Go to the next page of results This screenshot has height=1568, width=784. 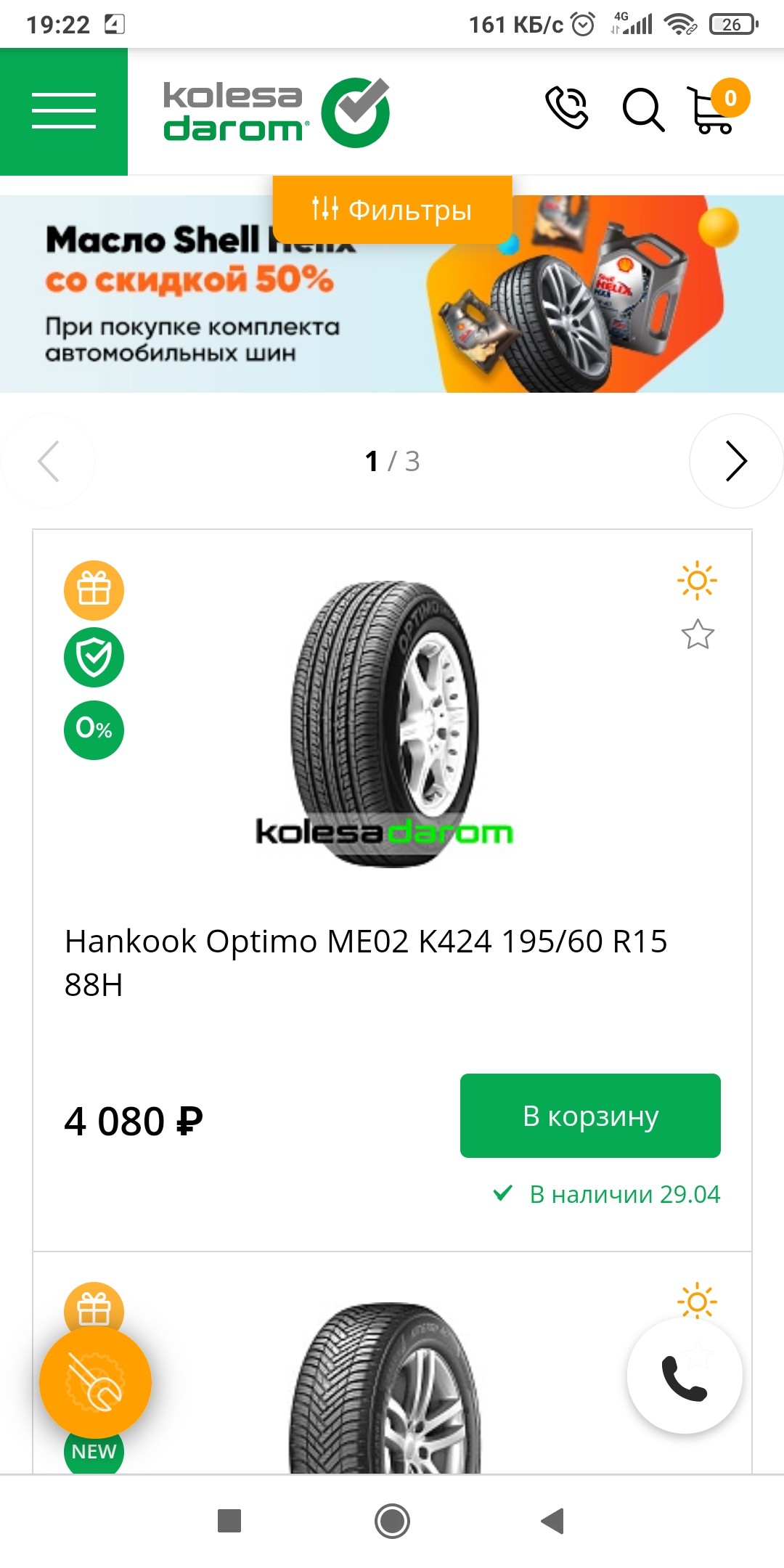click(x=735, y=461)
